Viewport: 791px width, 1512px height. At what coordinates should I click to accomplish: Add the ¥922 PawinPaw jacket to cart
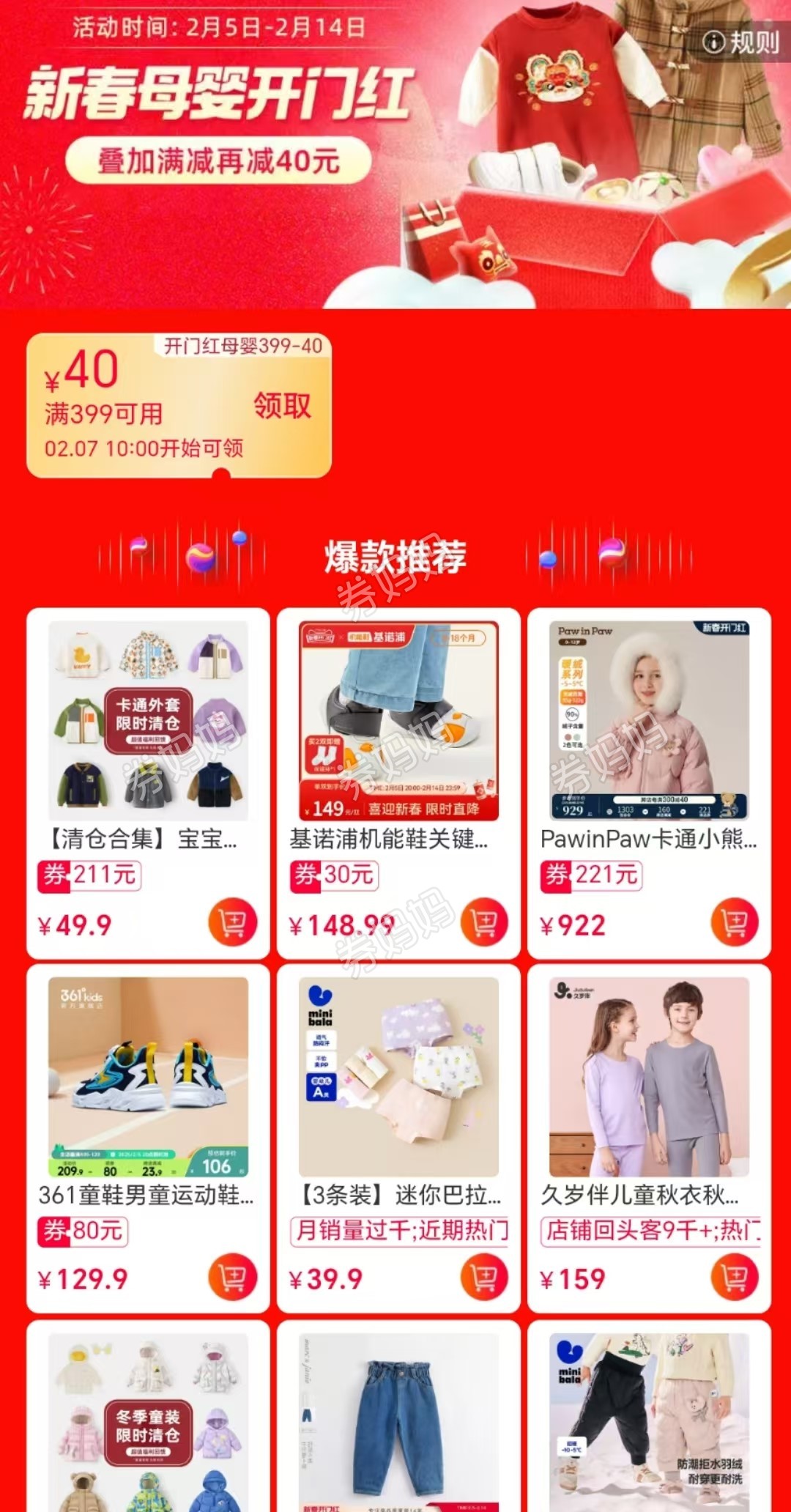point(735,922)
